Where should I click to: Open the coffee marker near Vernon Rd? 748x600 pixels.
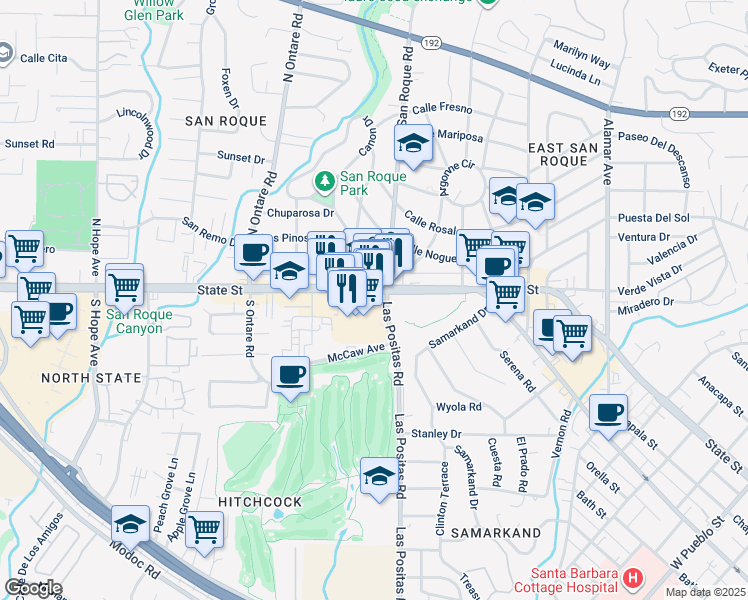(608, 414)
